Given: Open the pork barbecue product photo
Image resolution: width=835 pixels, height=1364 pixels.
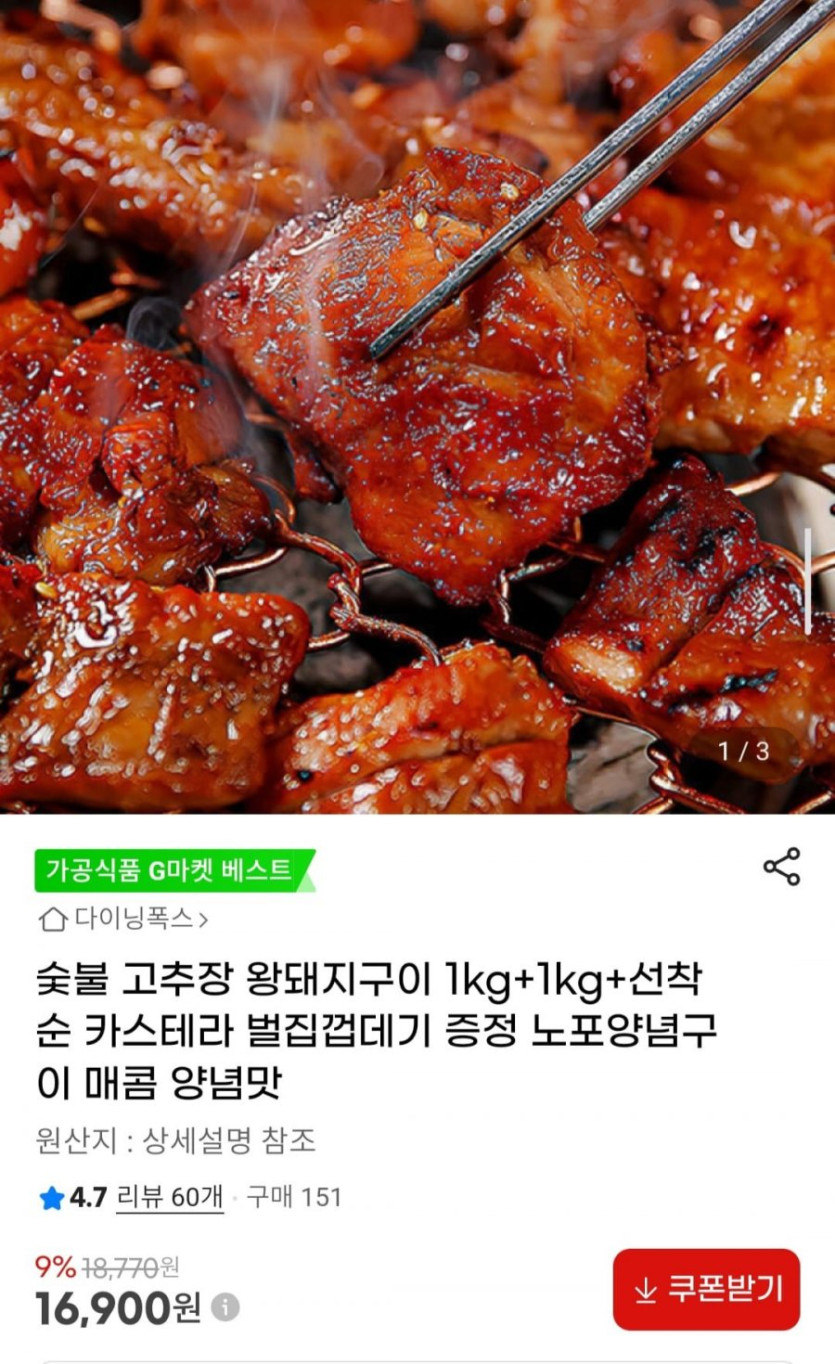Looking at the screenshot, I should 417,405.
